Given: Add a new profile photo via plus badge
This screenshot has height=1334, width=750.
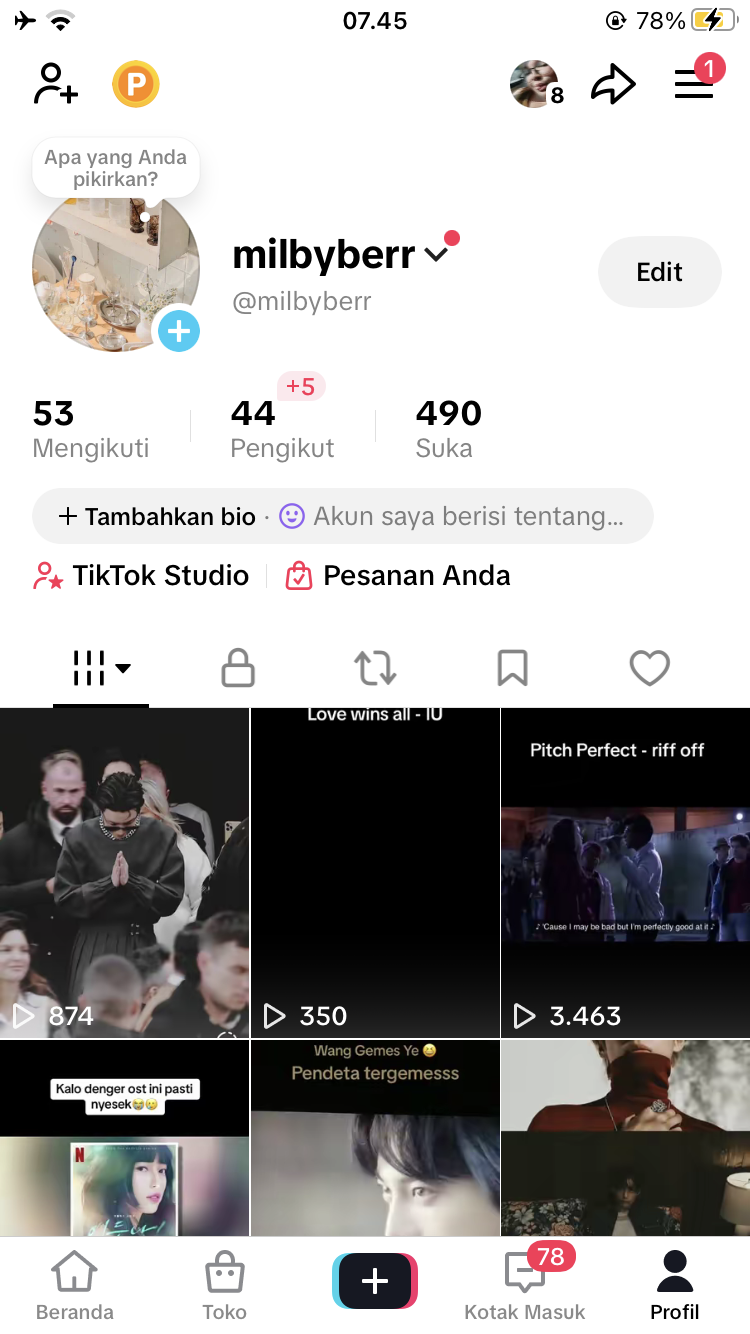Looking at the screenshot, I should click(179, 331).
